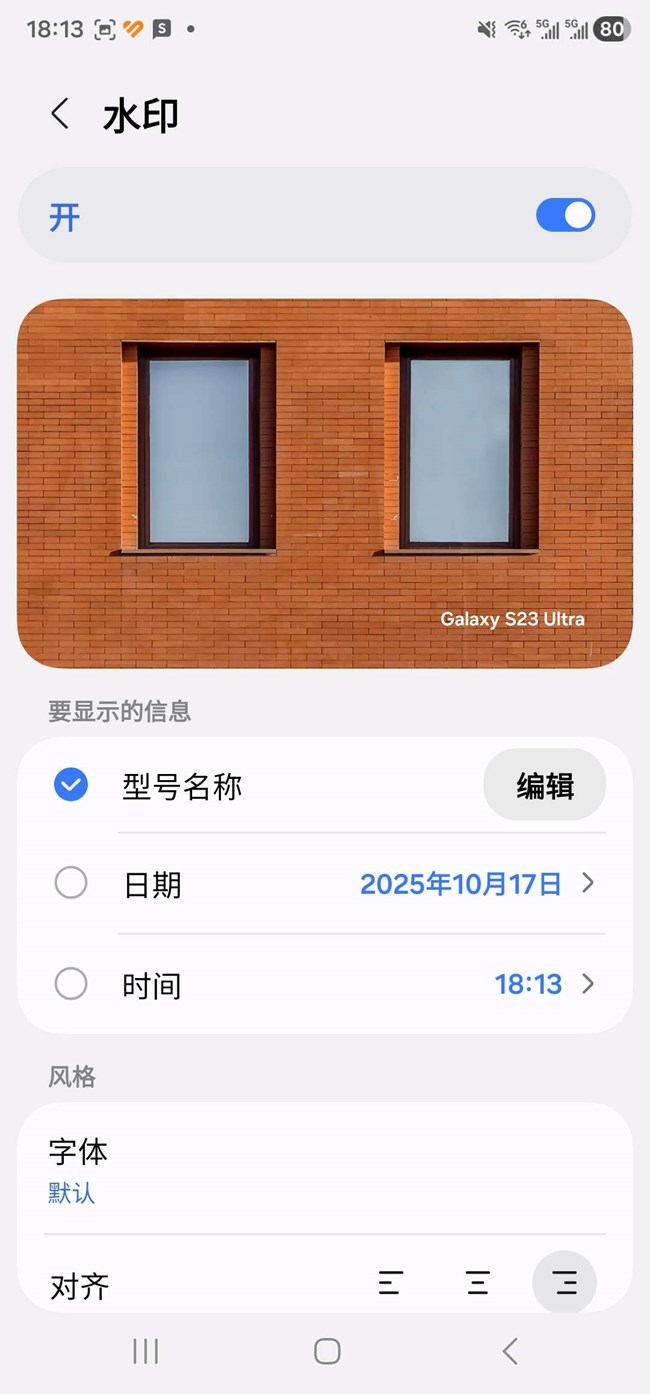Enable the 时间 checkbox
Image resolution: width=650 pixels, height=1394 pixels.
71,984
